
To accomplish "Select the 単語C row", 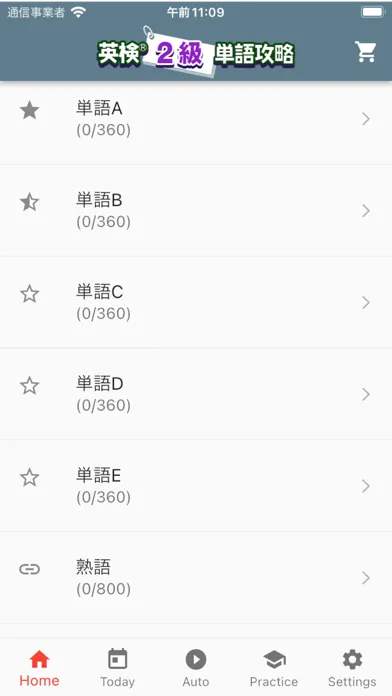I will click(x=196, y=302).
